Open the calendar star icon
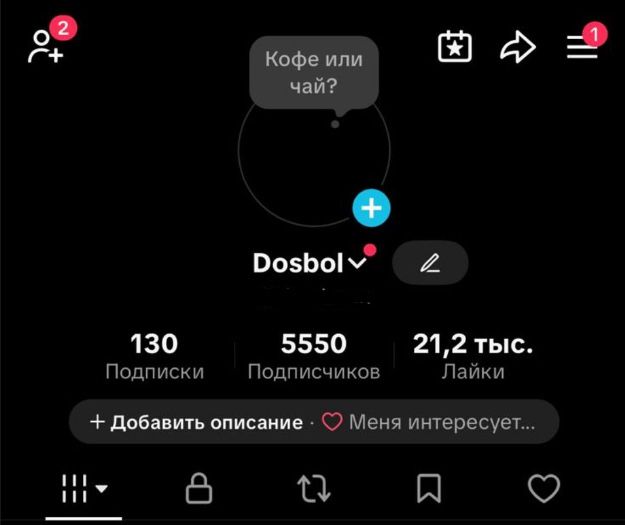 point(455,47)
